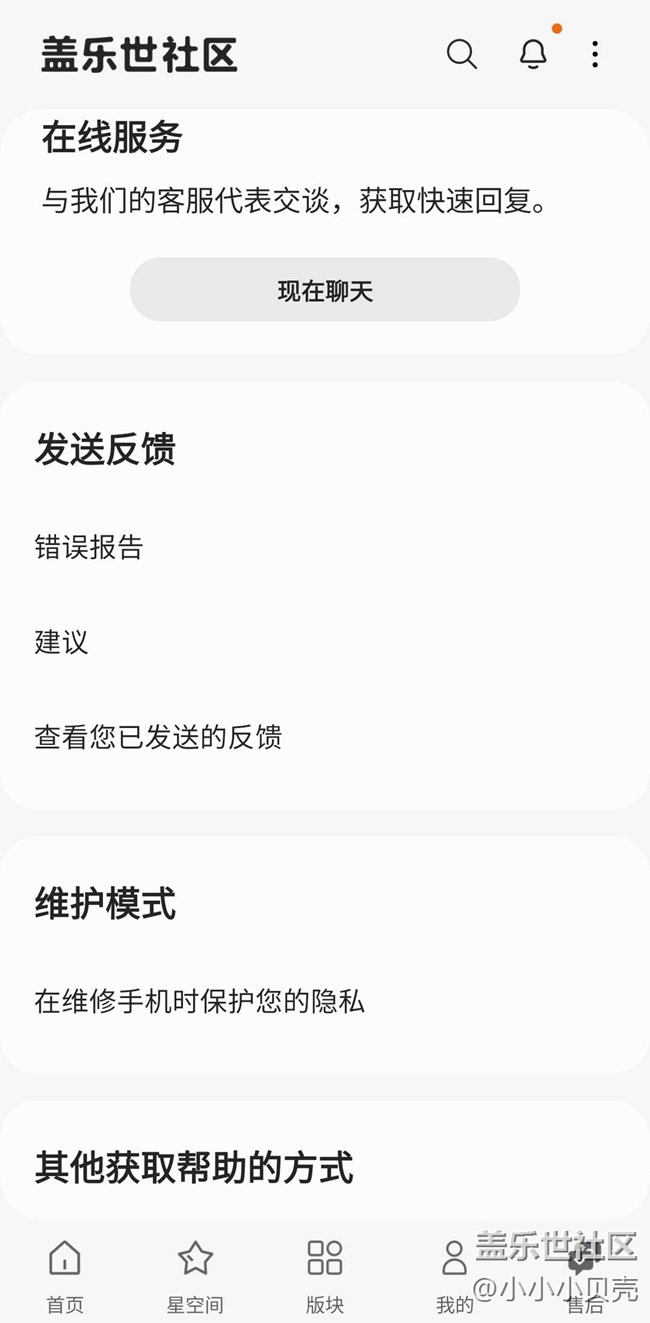Switch to the 我的 tab

click(455, 1275)
